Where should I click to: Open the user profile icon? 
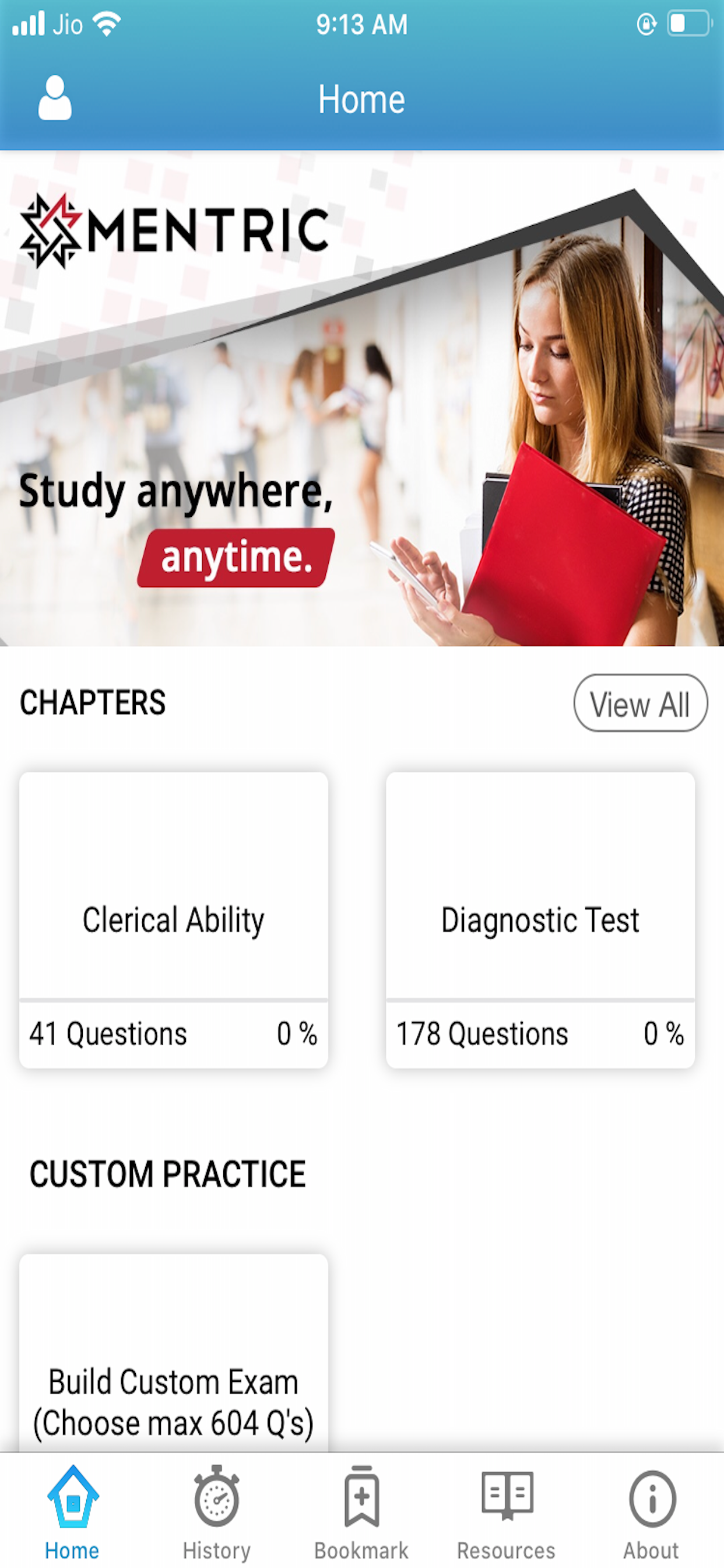55,98
